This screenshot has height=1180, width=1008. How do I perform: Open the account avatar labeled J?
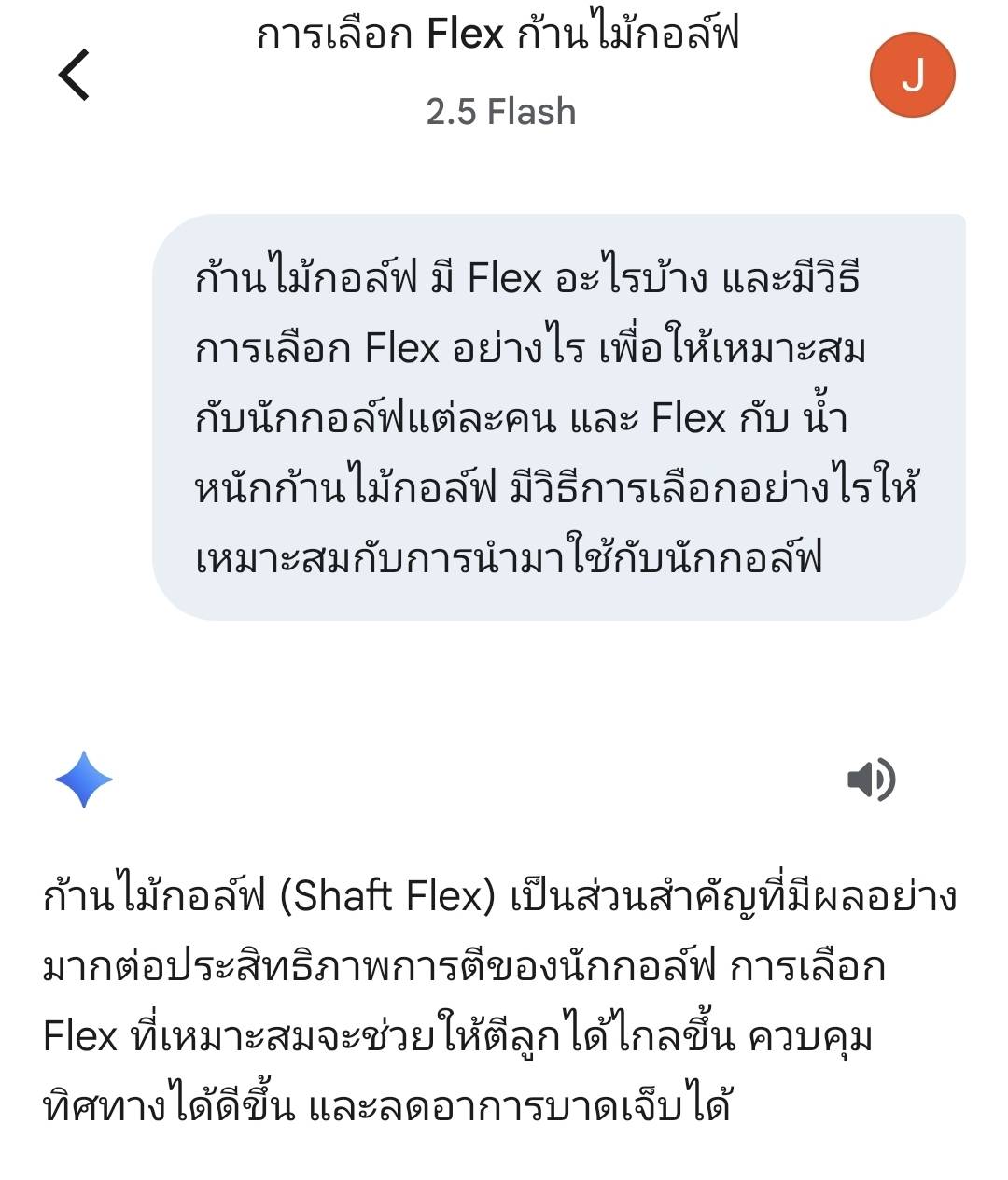pos(912,75)
